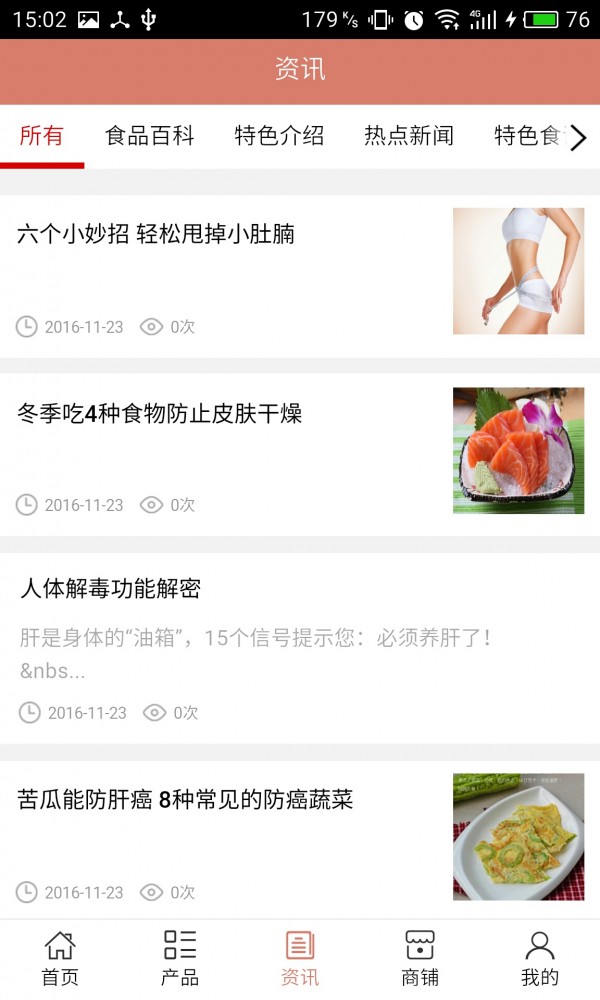
Task: Tap the 资讯 bottom navigation tab
Action: 300,959
